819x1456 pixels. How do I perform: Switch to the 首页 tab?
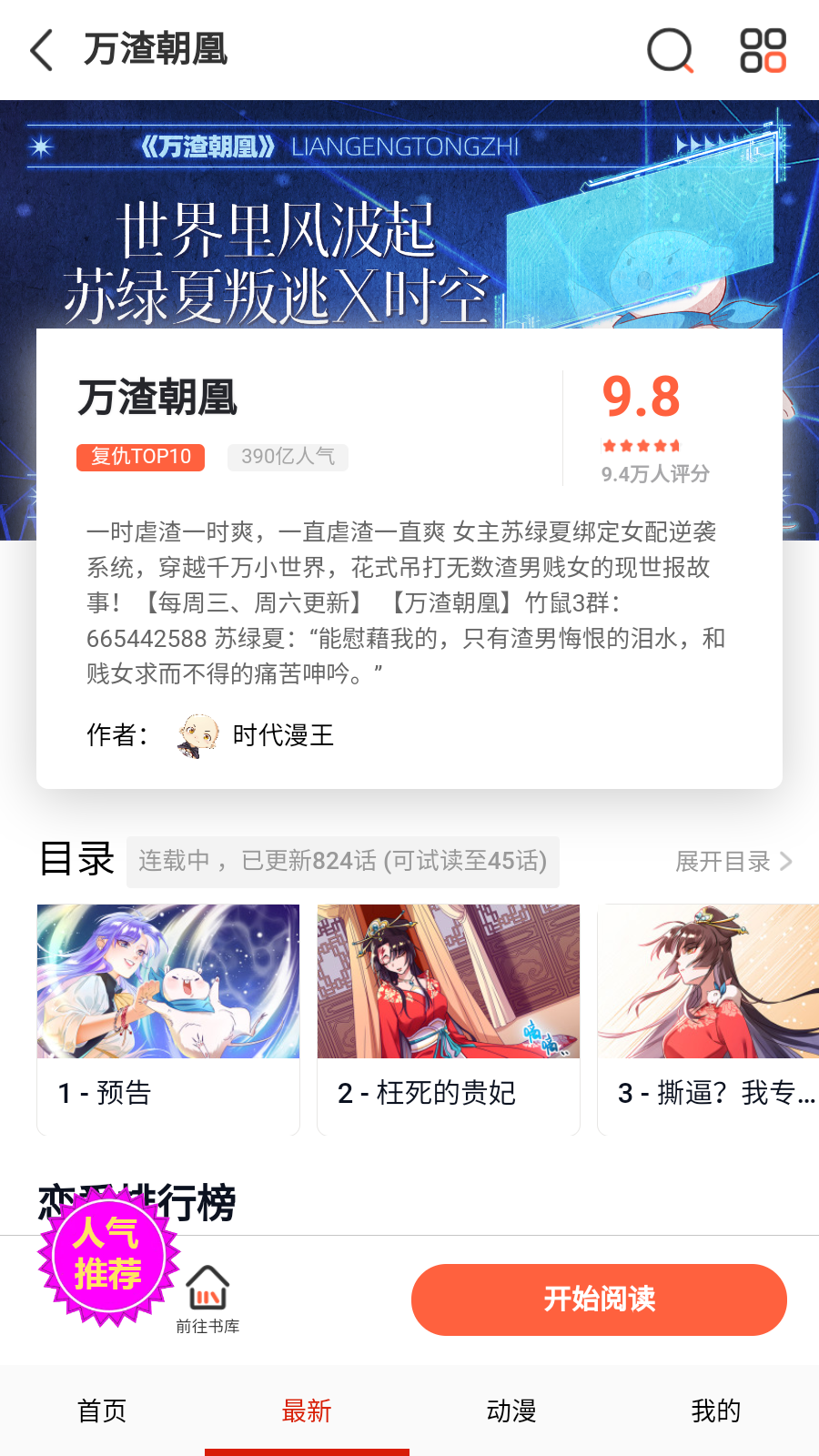tap(102, 1410)
